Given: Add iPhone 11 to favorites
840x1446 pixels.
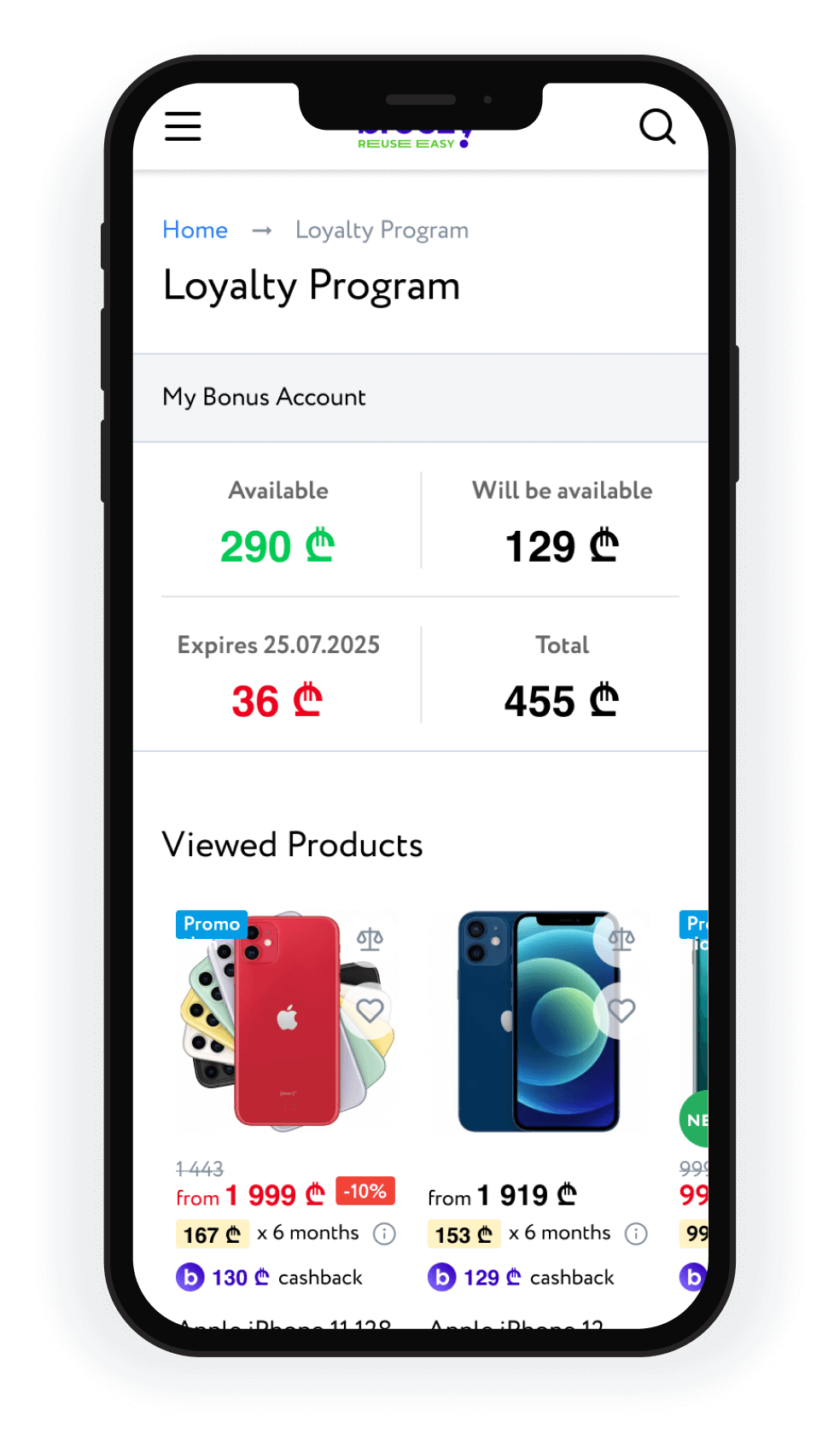Looking at the screenshot, I should pyautogui.click(x=370, y=1011).
